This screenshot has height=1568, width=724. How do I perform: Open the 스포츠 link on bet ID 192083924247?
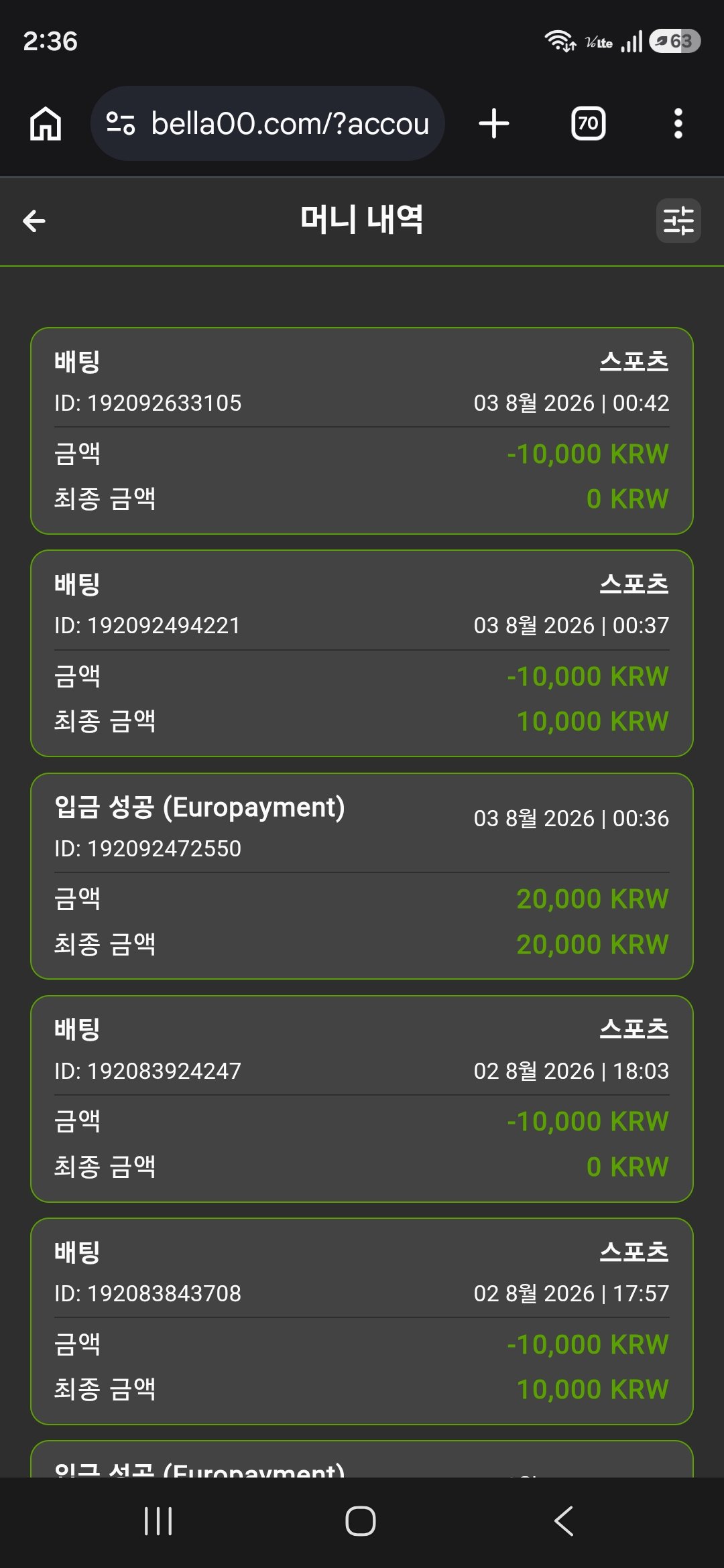click(x=634, y=1029)
